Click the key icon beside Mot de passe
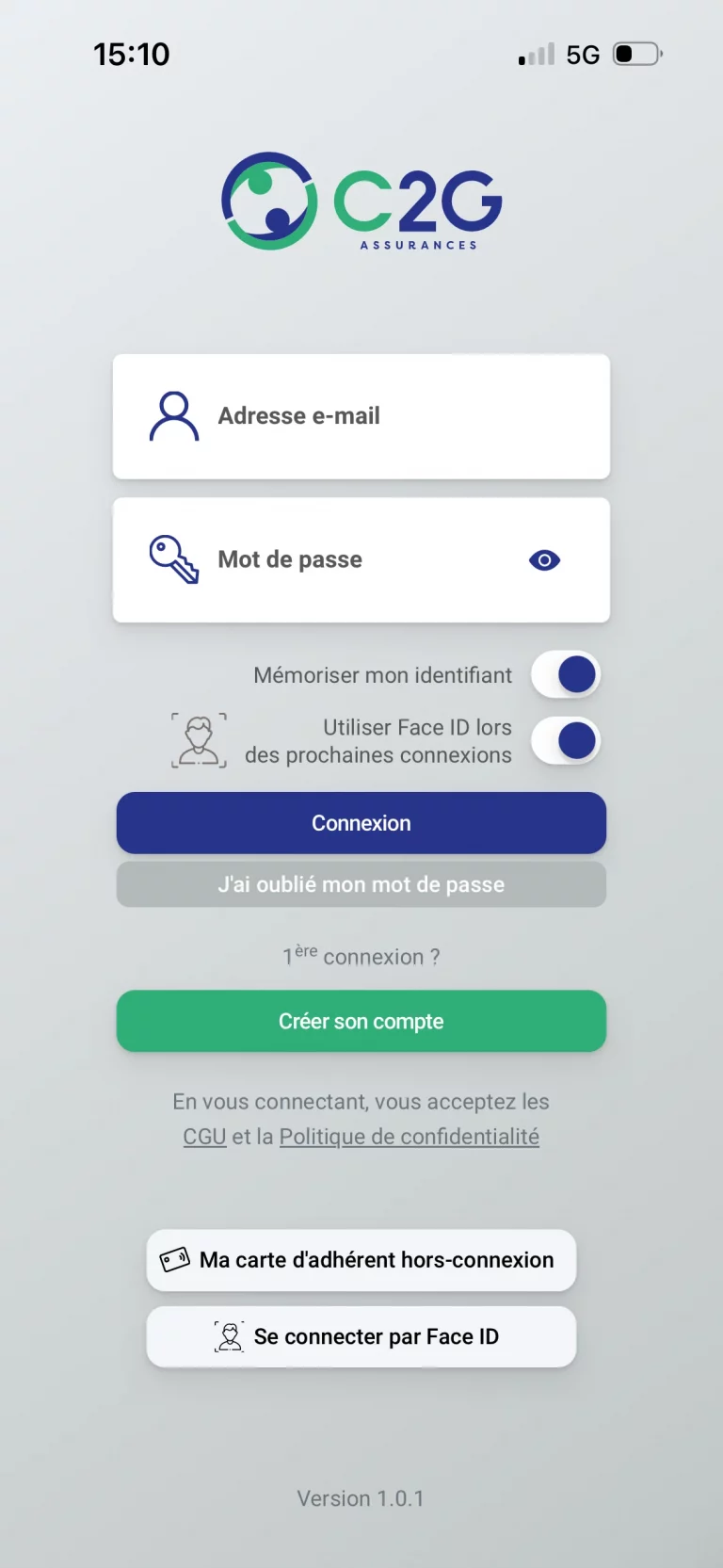Screen dimensions: 723x1568 point(173,559)
